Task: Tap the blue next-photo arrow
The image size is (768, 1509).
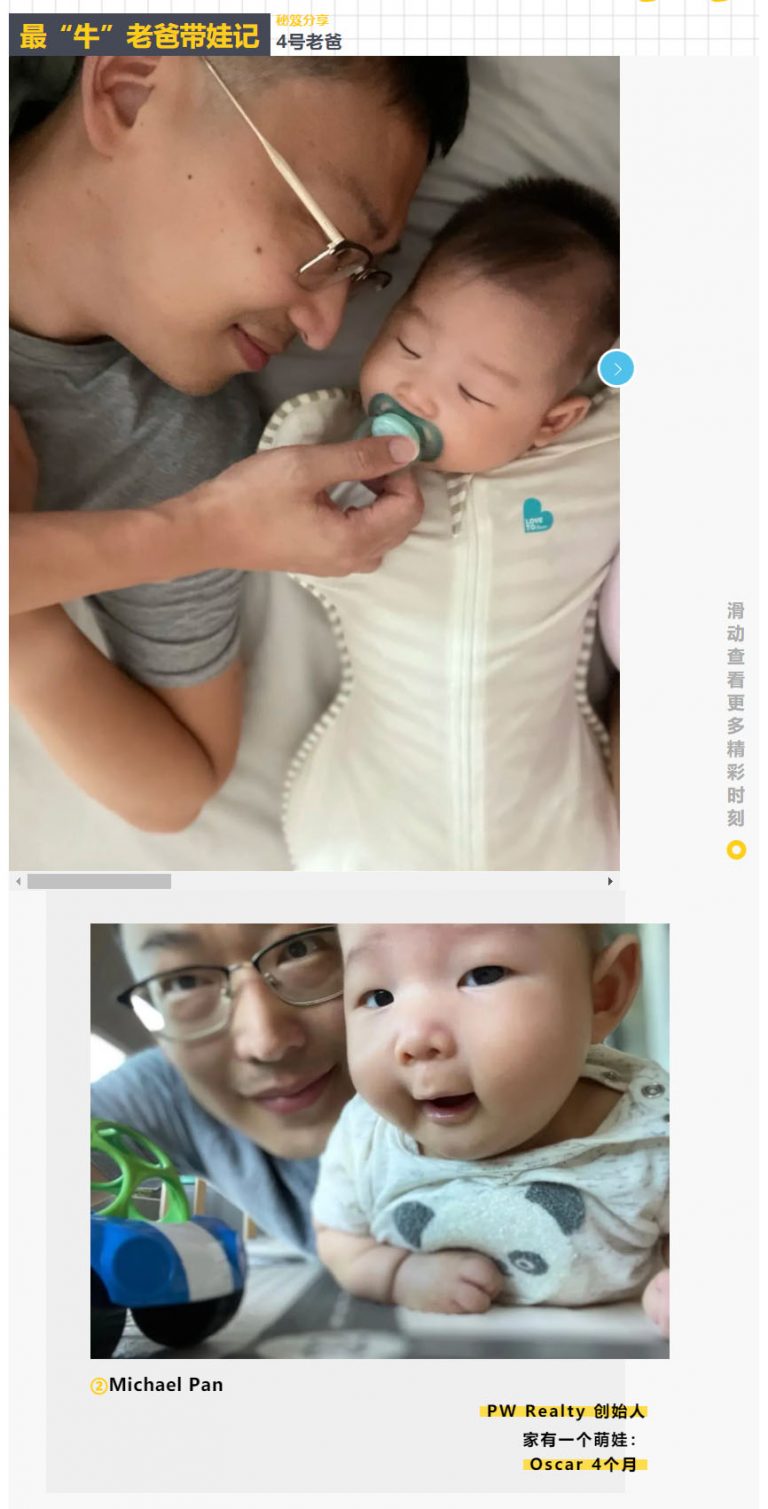Action: coord(616,368)
